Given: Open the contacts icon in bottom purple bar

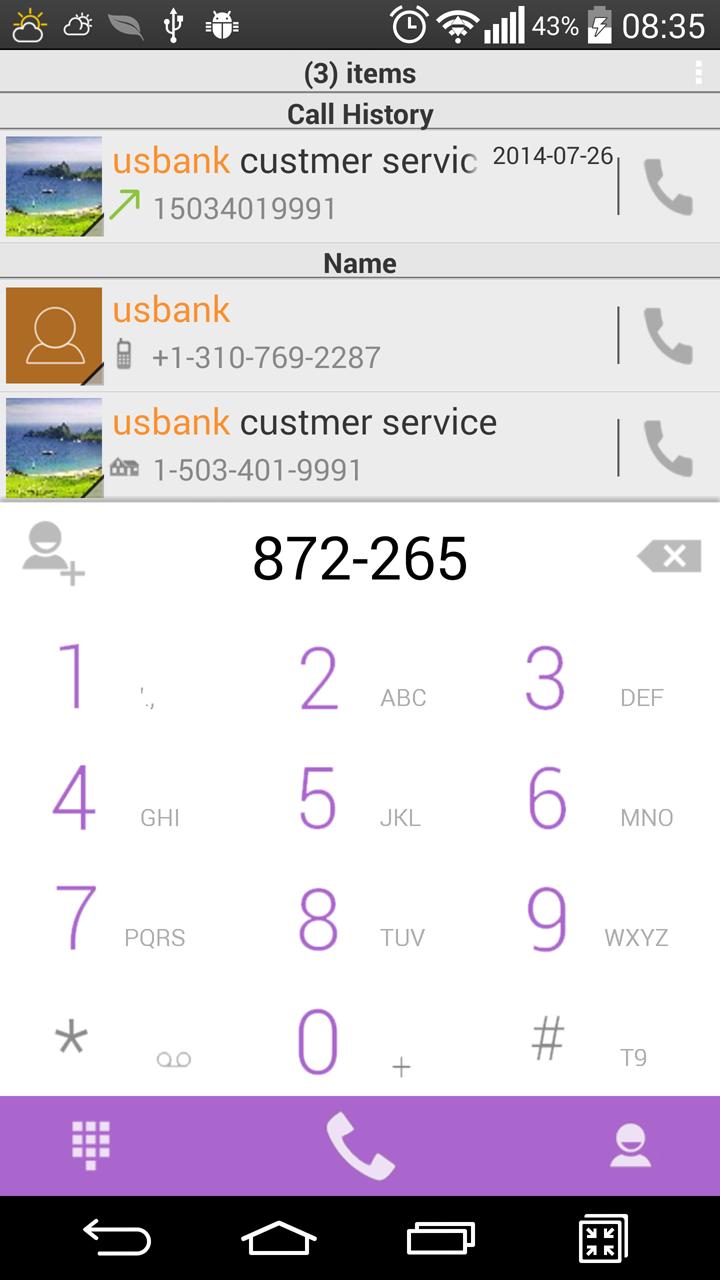Looking at the screenshot, I should click(x=629, y=1145).
